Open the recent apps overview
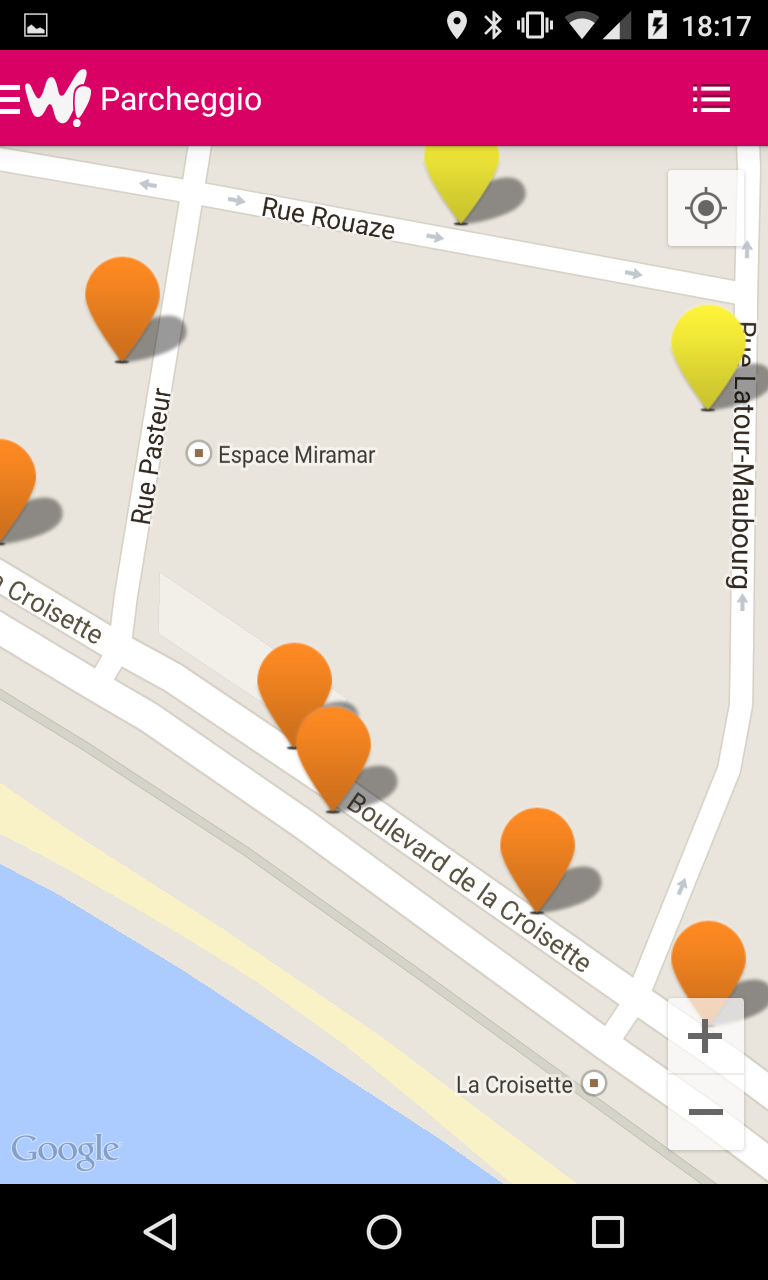This screenshot has height=1280, width=768. pyautogui.click(x=607, y=1232)
